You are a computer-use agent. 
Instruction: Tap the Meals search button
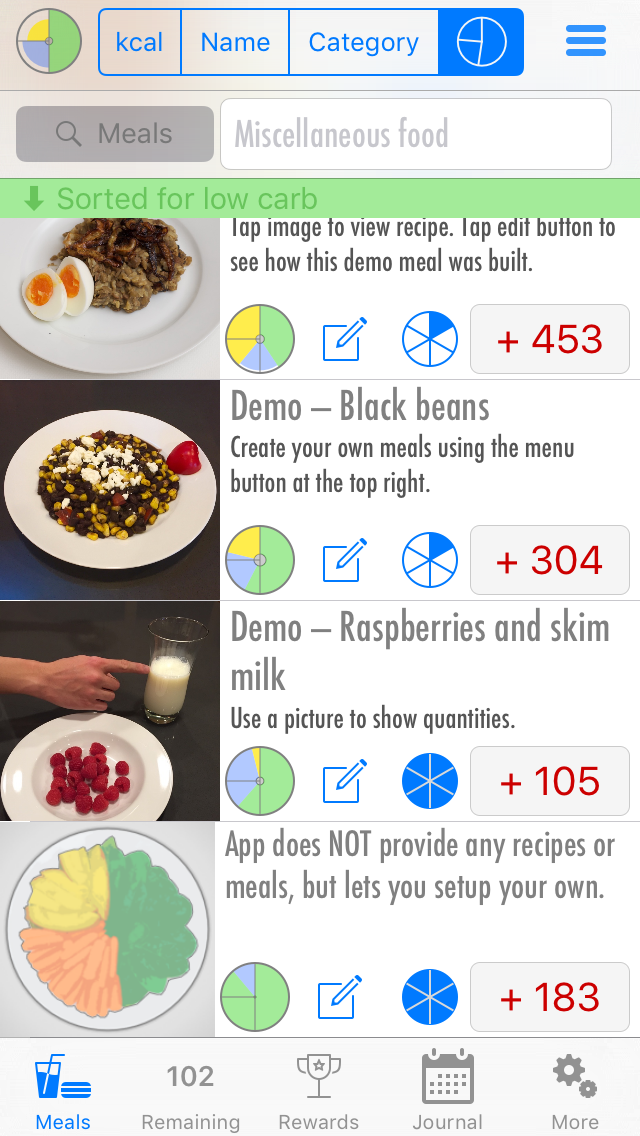115,134
